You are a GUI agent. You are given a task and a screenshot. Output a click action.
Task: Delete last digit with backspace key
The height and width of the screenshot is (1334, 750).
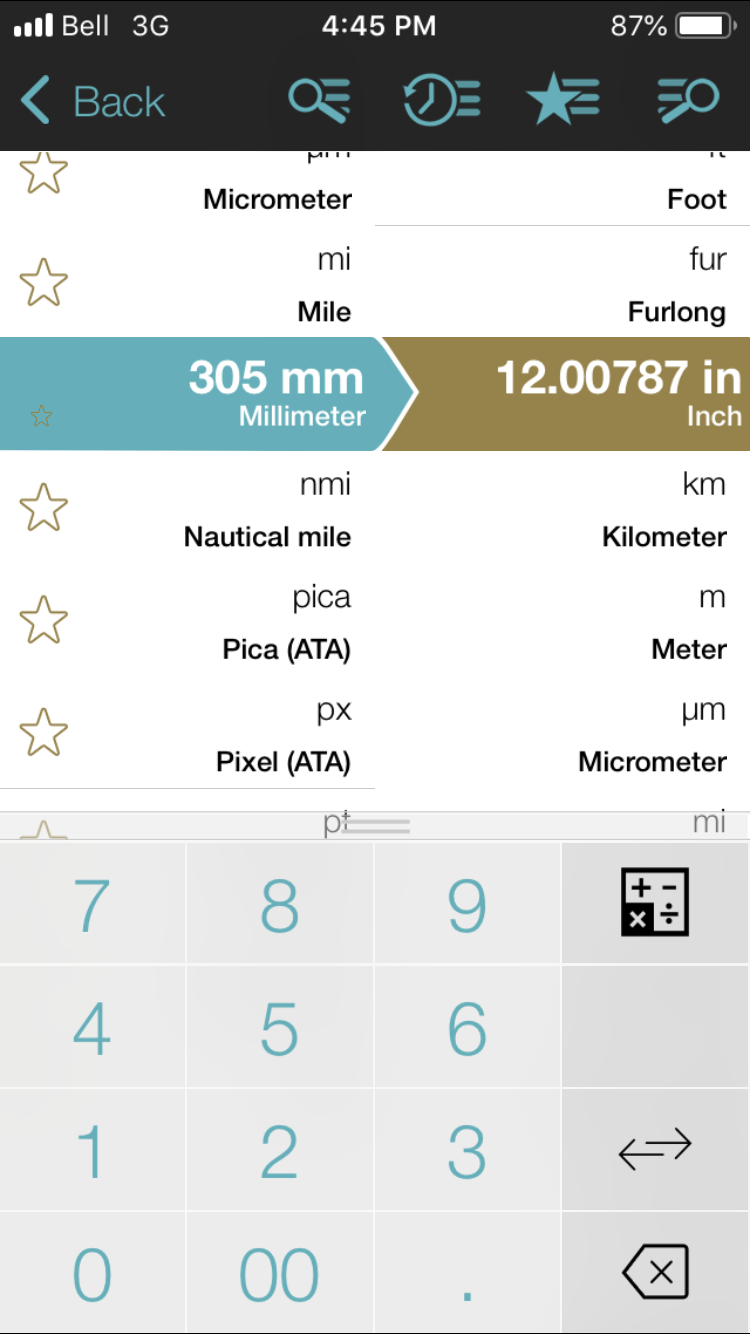pyautogui.click(x=655, y=1273)
